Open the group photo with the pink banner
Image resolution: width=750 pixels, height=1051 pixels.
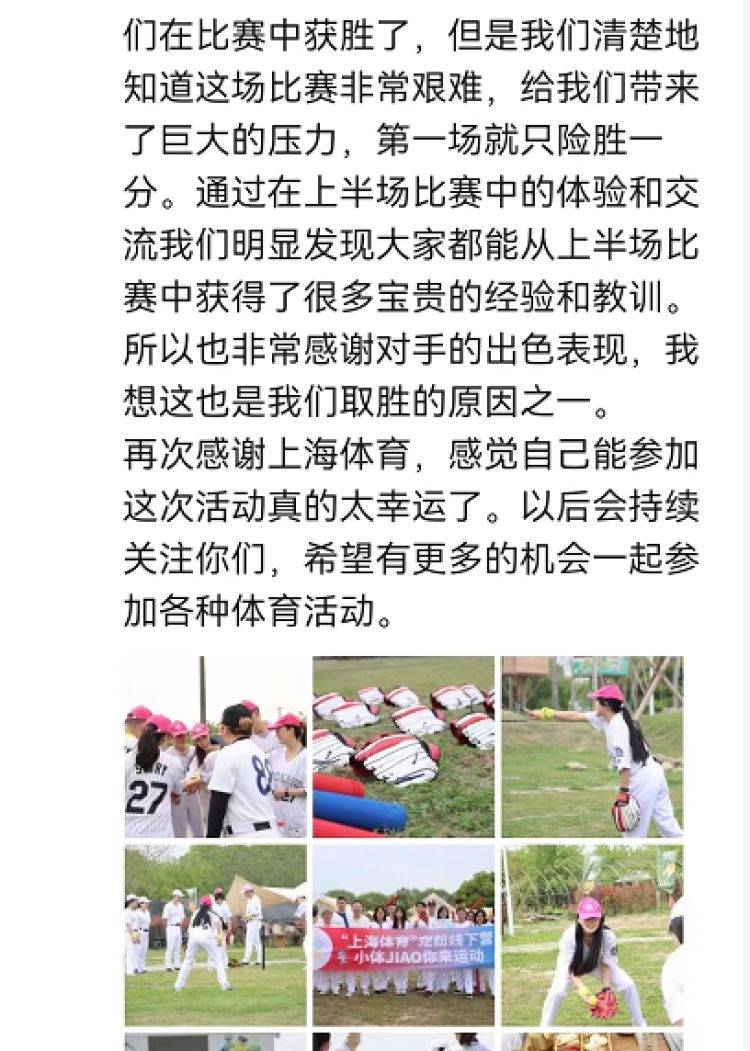coord(403,935)
